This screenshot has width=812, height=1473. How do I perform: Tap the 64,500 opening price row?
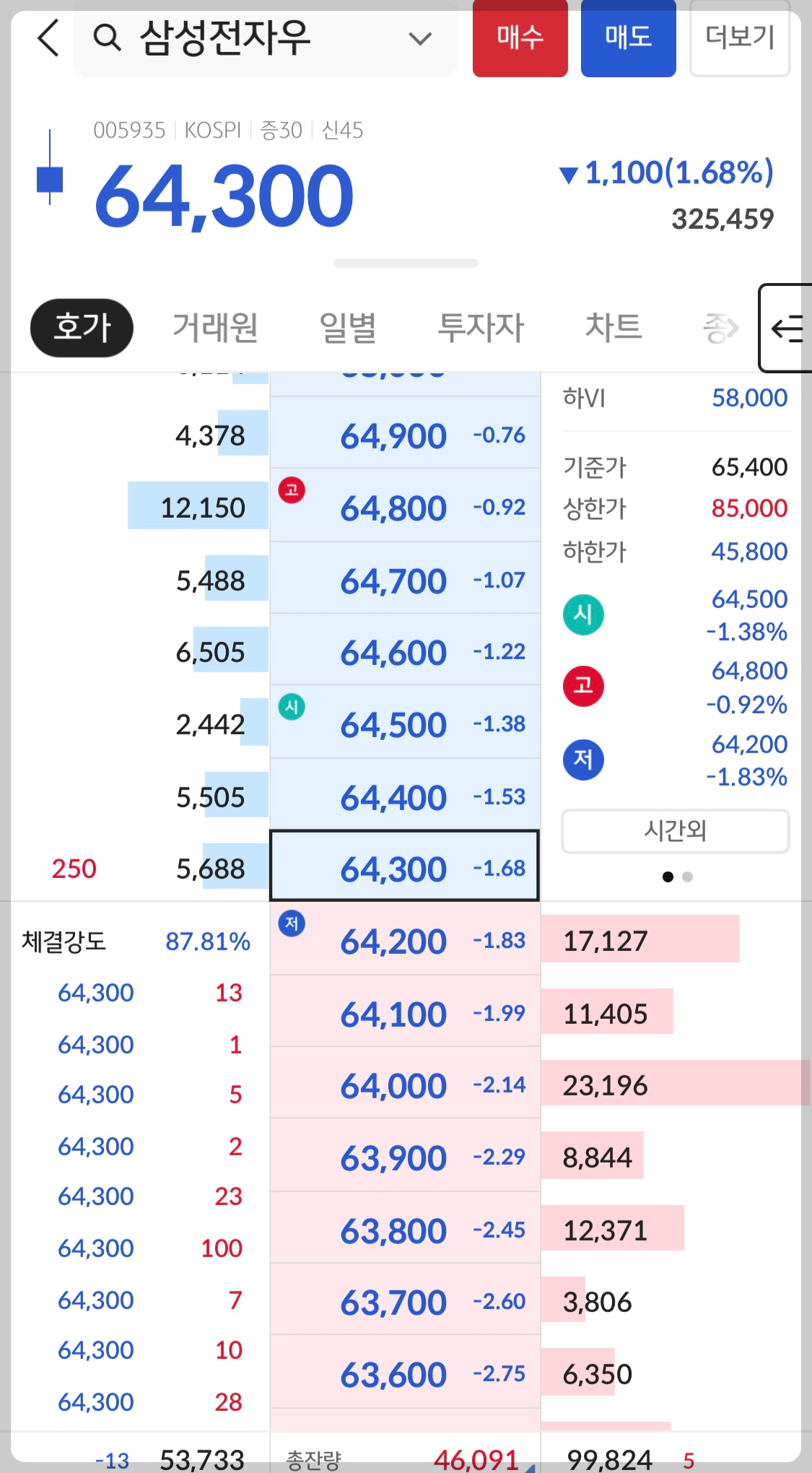[x=404, y=722]
